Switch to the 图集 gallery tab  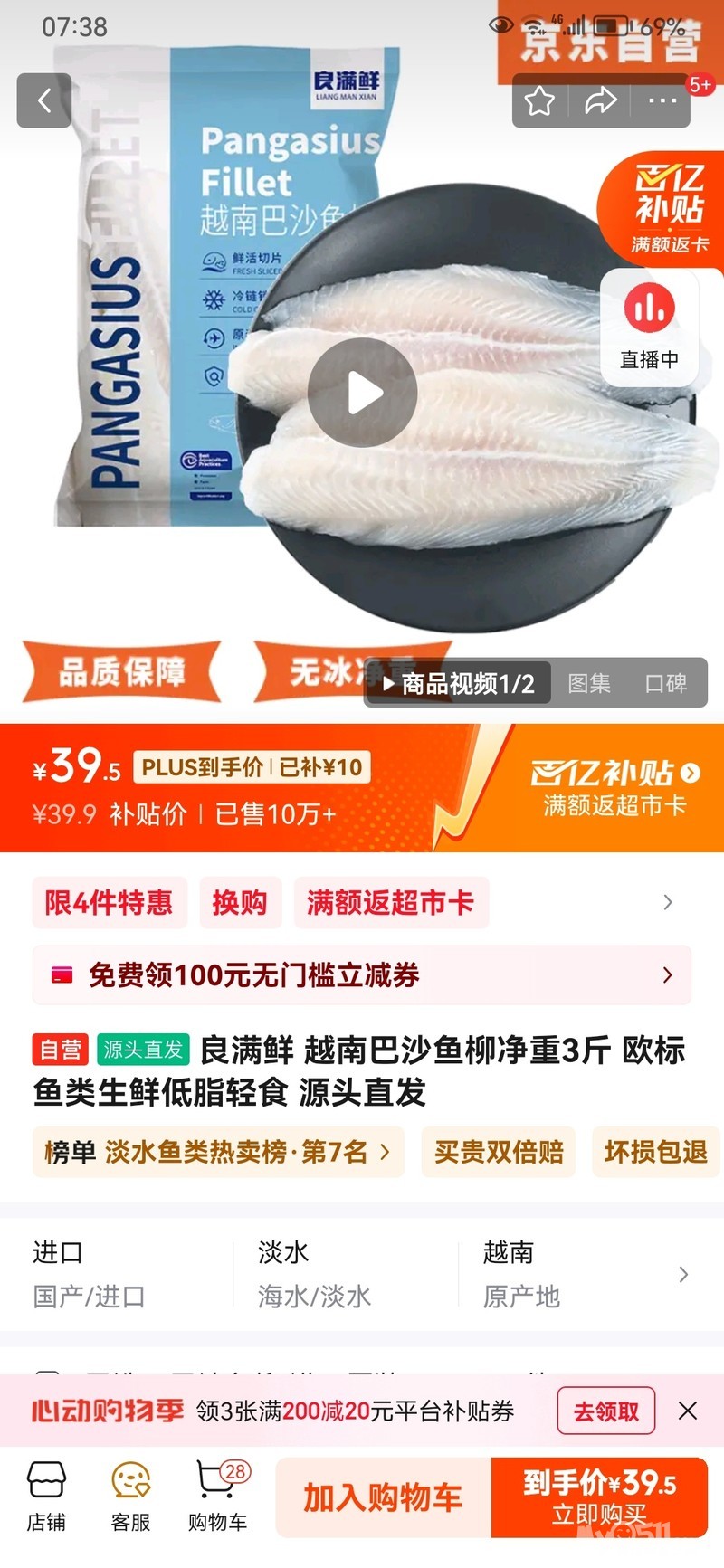click(589, 683)
